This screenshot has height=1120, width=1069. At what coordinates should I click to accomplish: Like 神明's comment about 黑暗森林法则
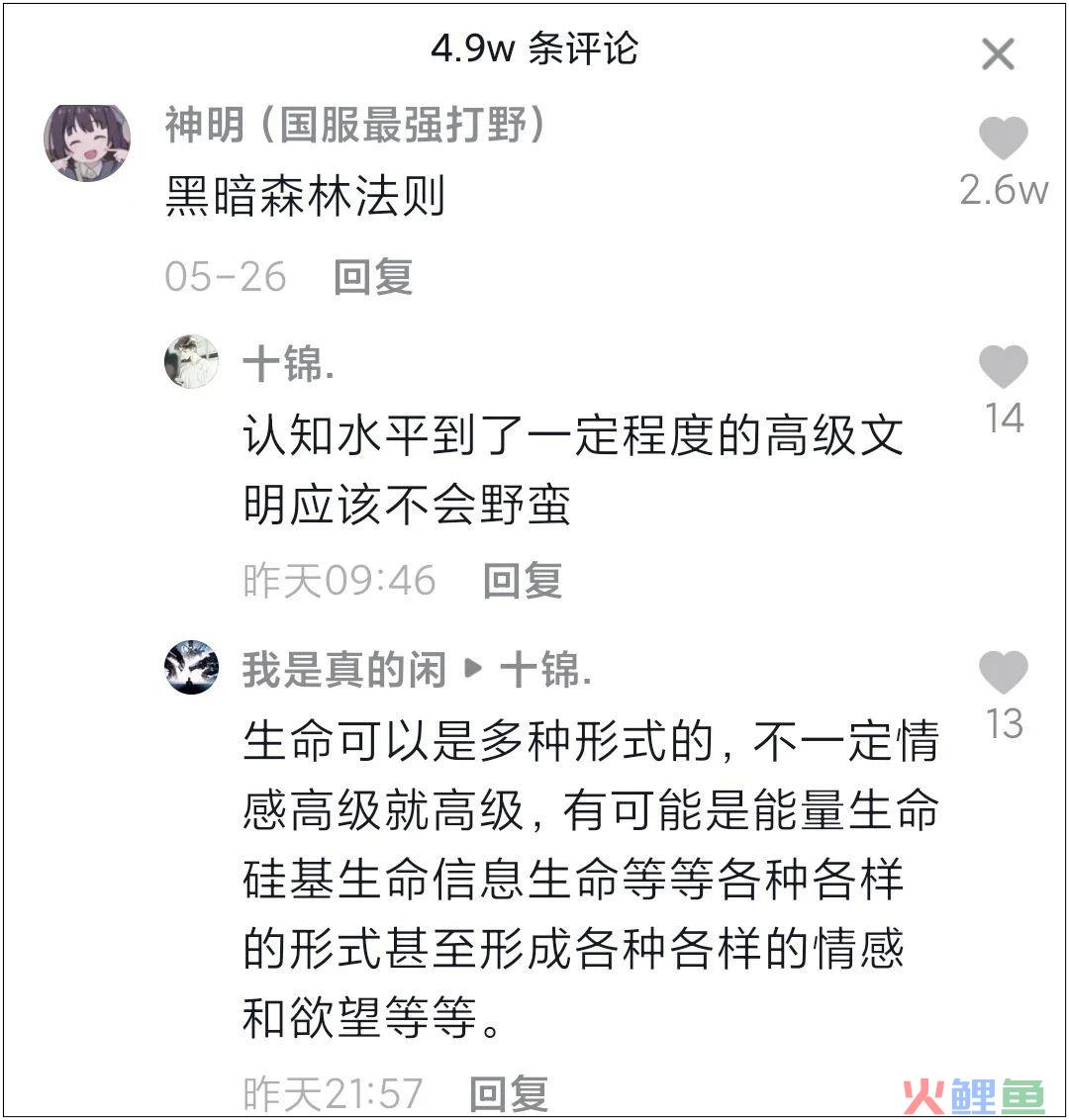[1004, 139]
